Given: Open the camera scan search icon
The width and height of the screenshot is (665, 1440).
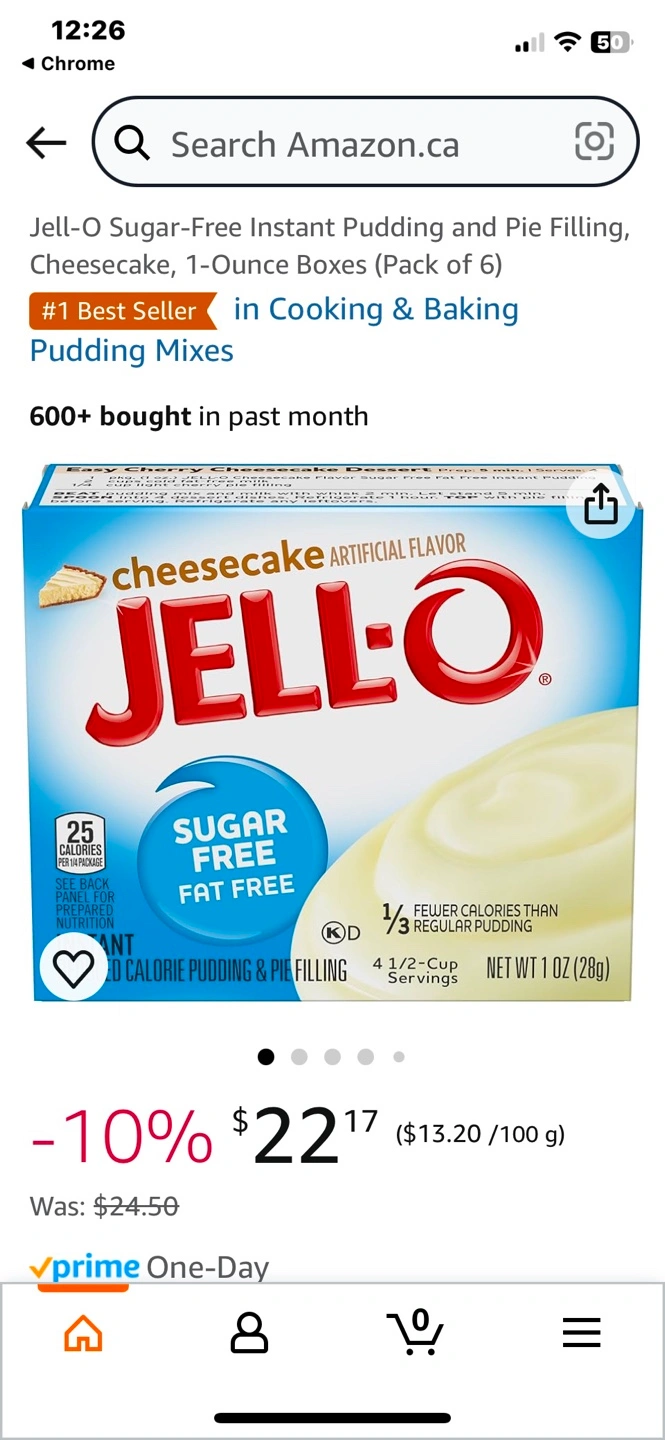Looking at the screenshot, I should (594, 143).
